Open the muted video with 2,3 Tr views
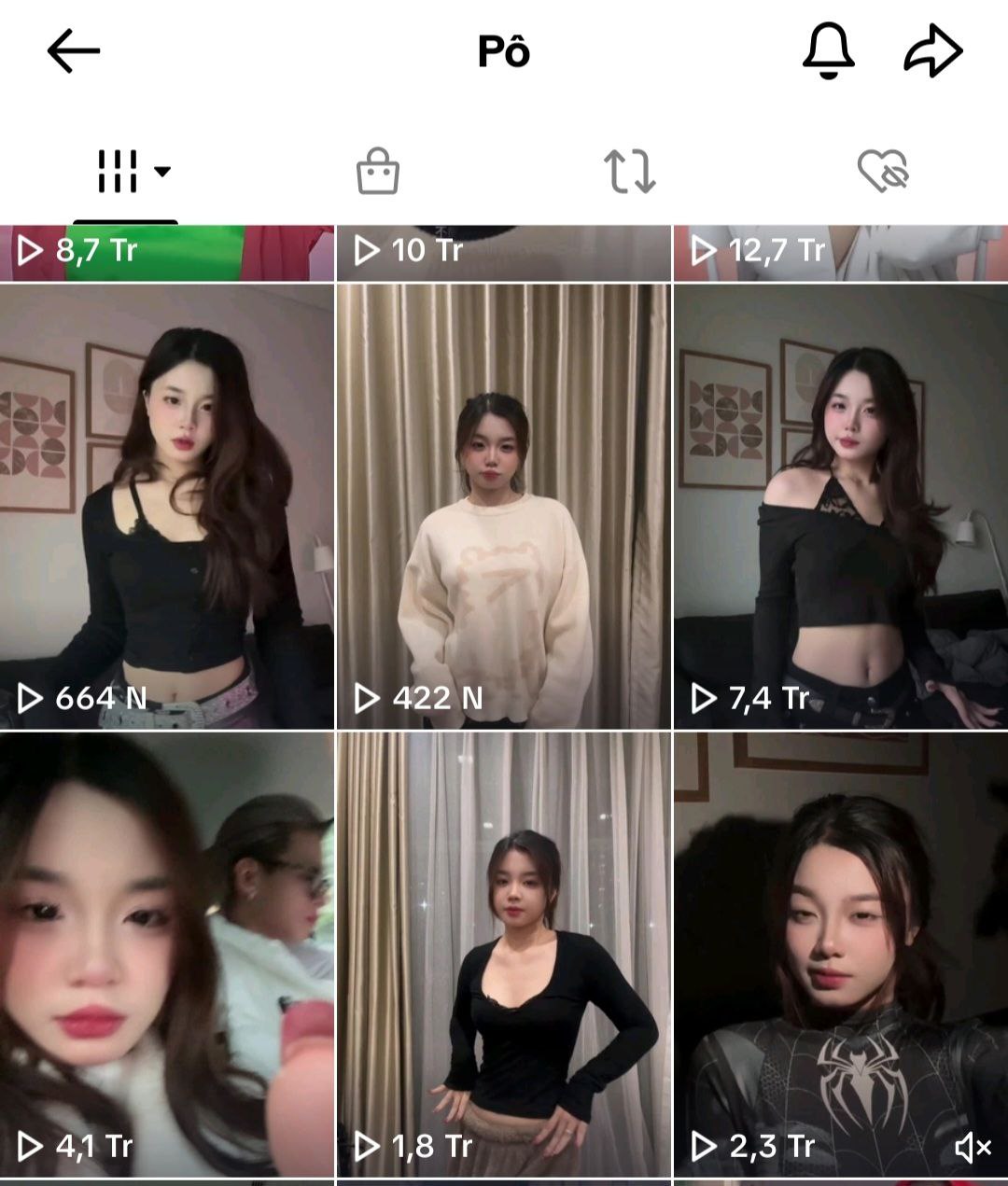 [840, 954]
